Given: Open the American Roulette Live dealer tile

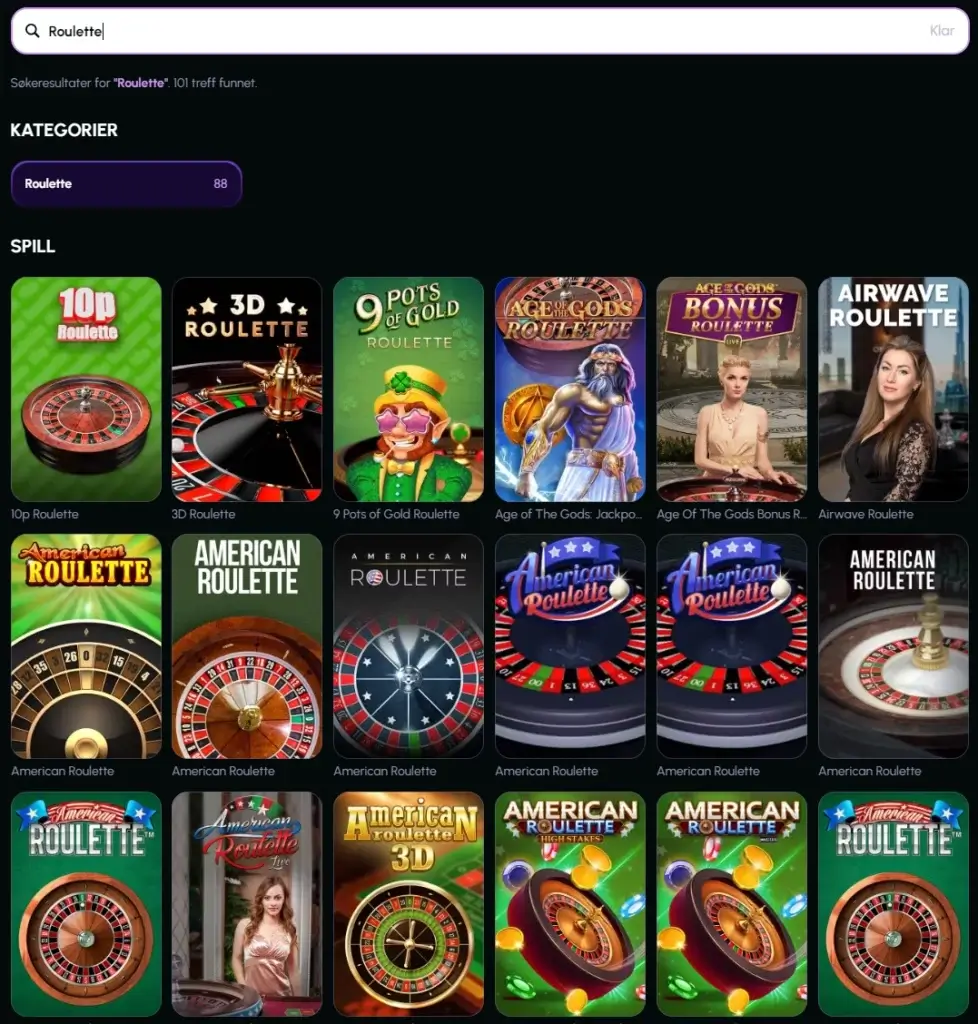Looking at the screenshot, I should (247, 903).
